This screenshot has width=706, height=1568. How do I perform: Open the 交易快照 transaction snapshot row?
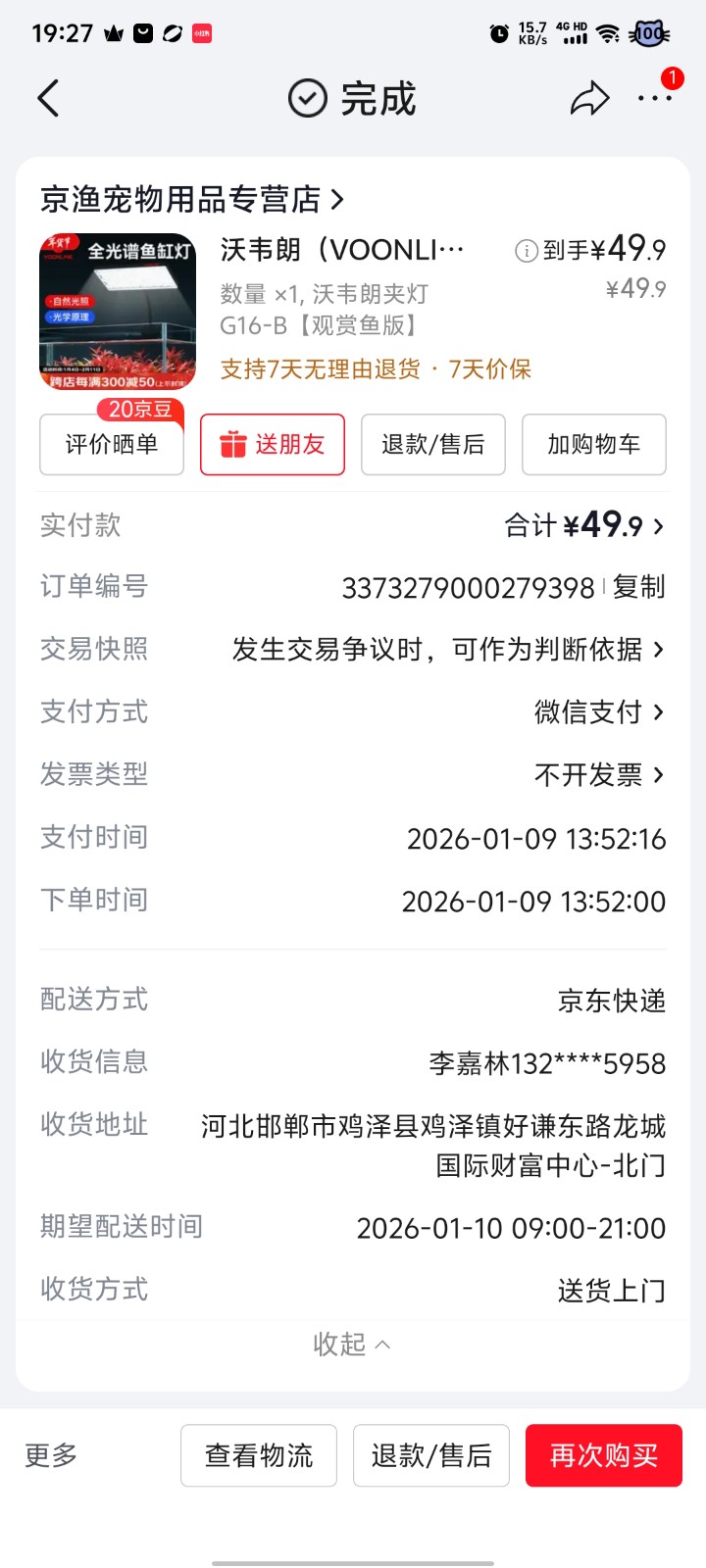[x=447, y=650]
